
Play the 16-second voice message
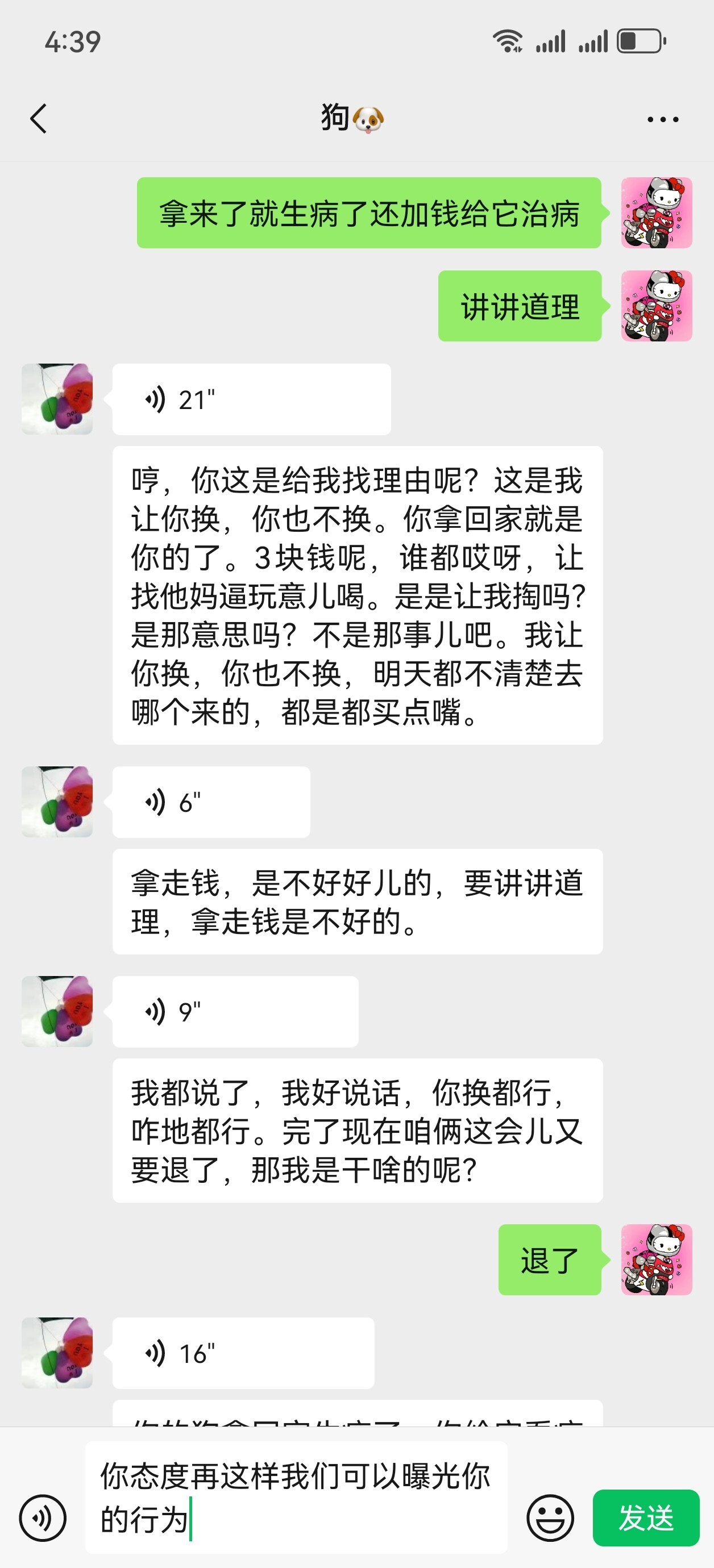coord(243,1354)
